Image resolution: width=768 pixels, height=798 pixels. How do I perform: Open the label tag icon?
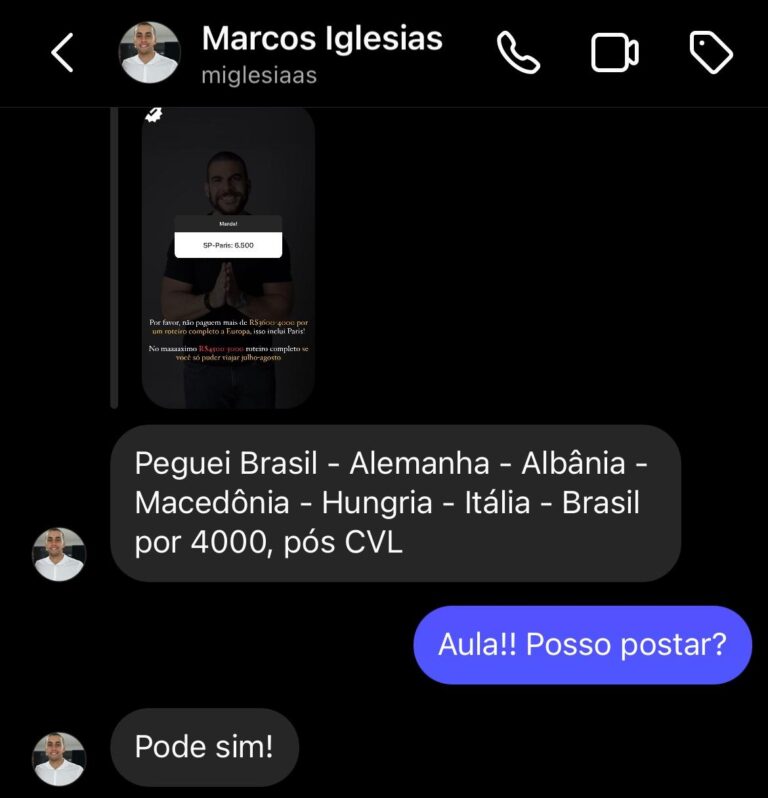coord(711,53)
